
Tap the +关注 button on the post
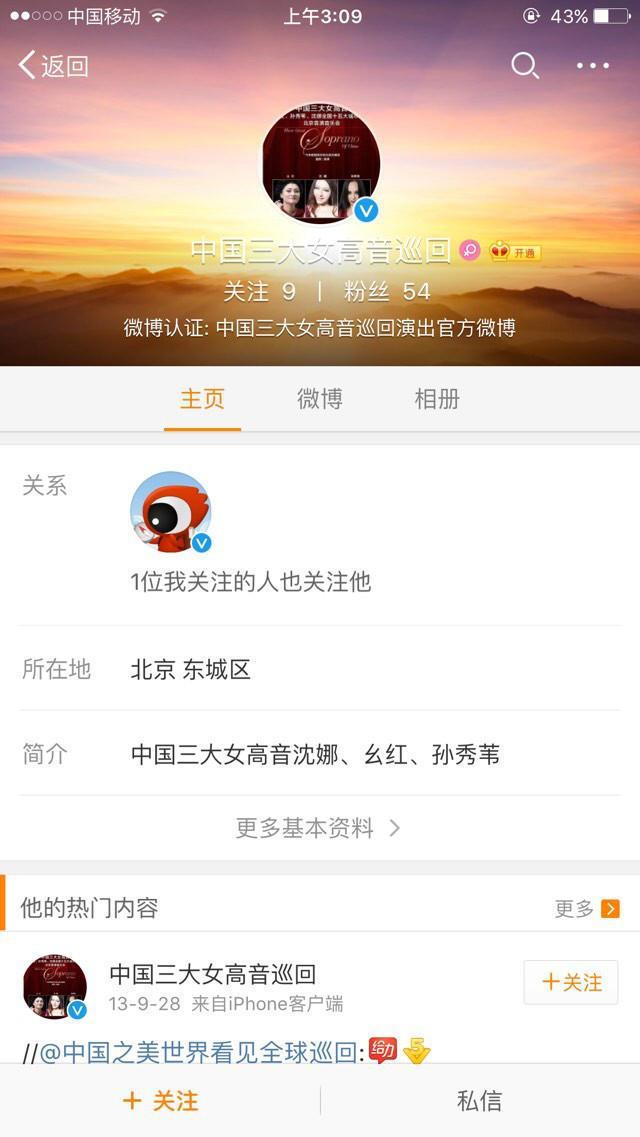tap(571, 982)
